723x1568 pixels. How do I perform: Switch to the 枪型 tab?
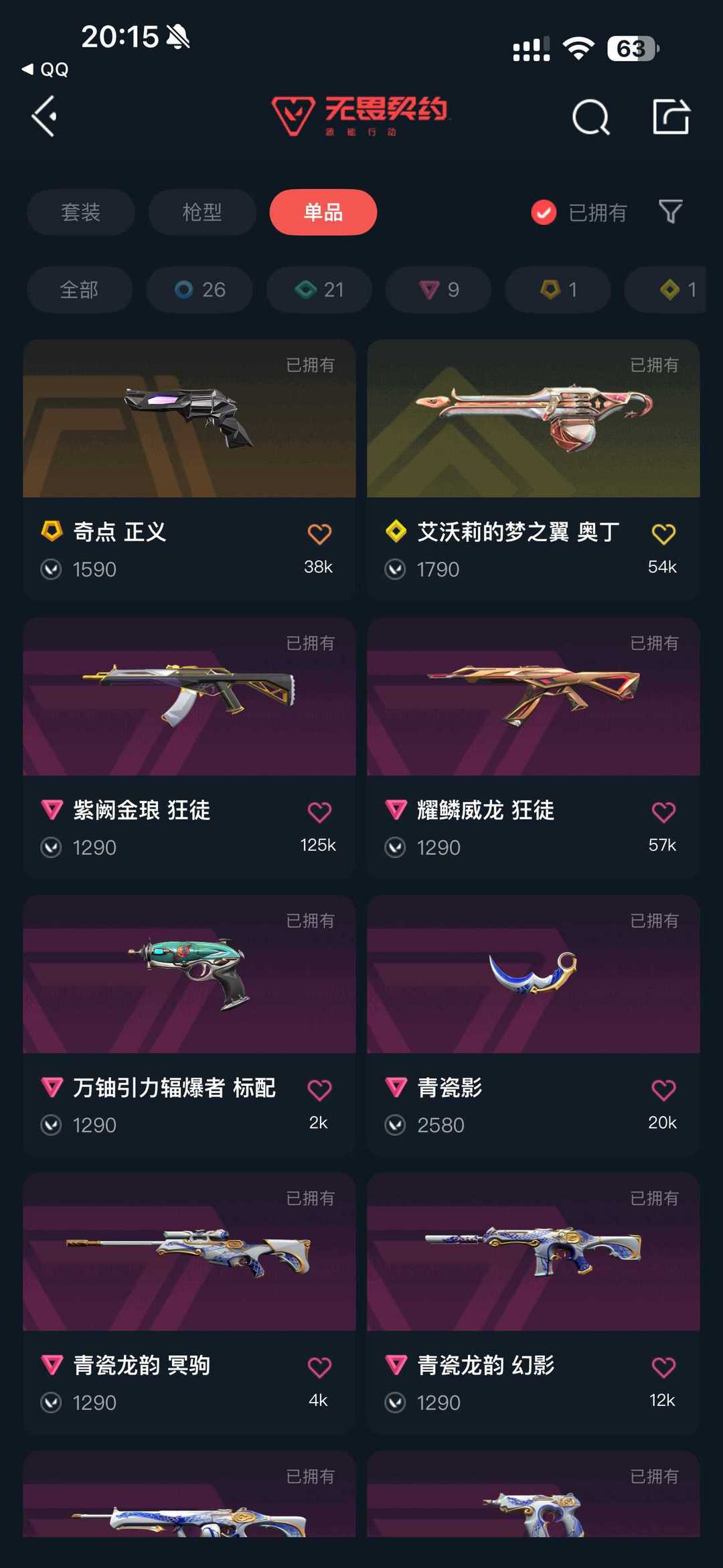click(202, 212)
